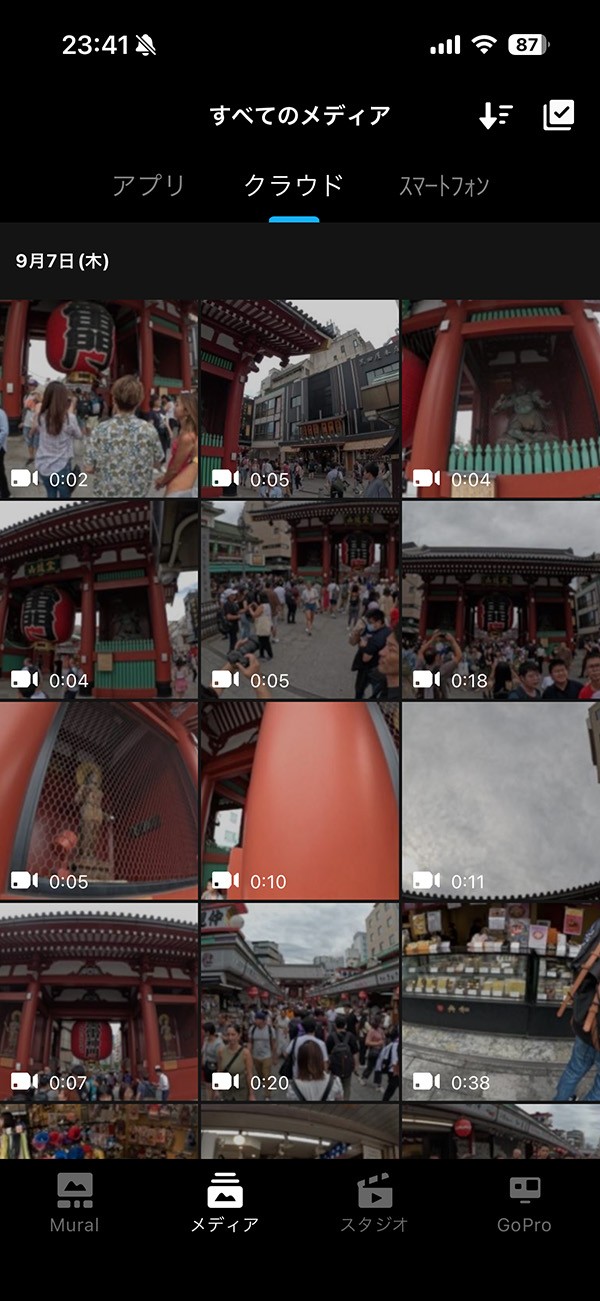Viewport: 600px width, 1301px height.
Task: Switch to the スマートフォン tab
Action: [444, 187]
